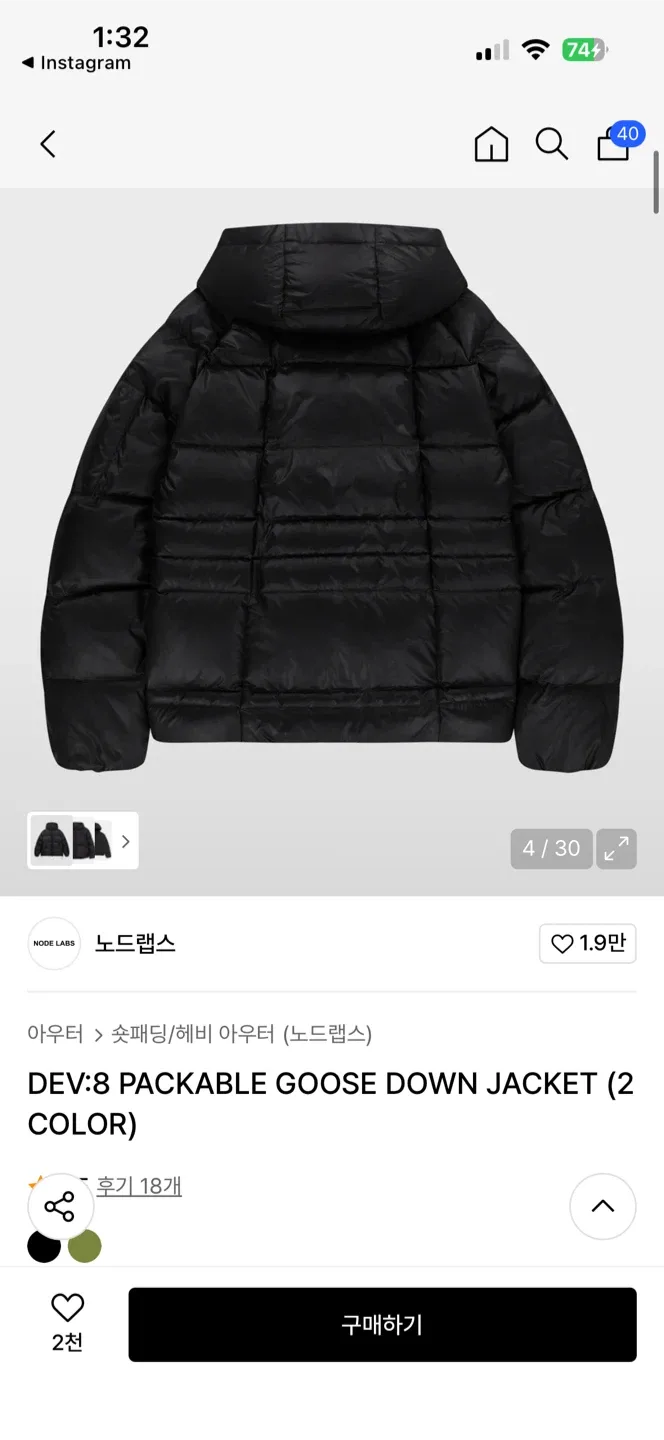Expand the product image to fullscreen
664x1440 pixels.
(616, 849)
